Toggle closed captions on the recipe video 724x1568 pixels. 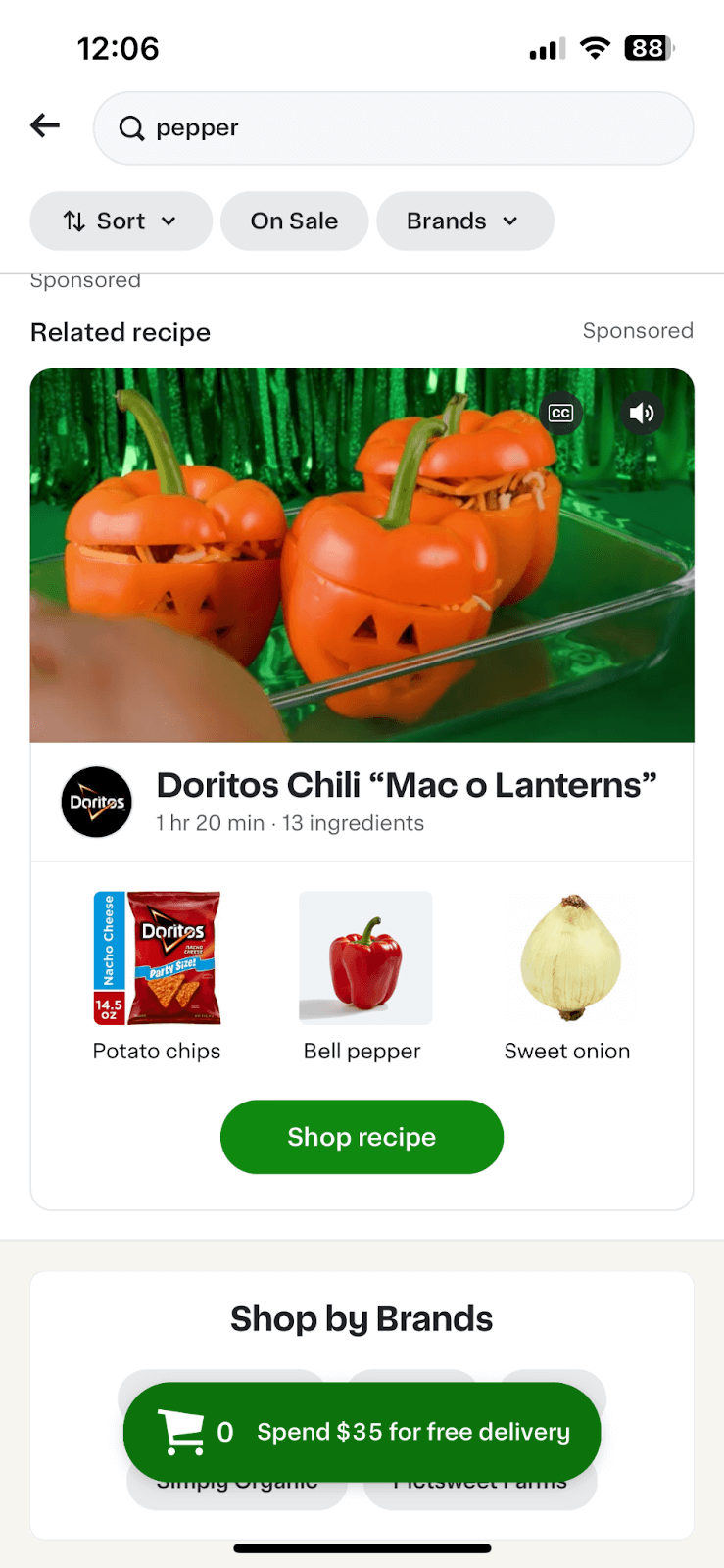[560, 413]
